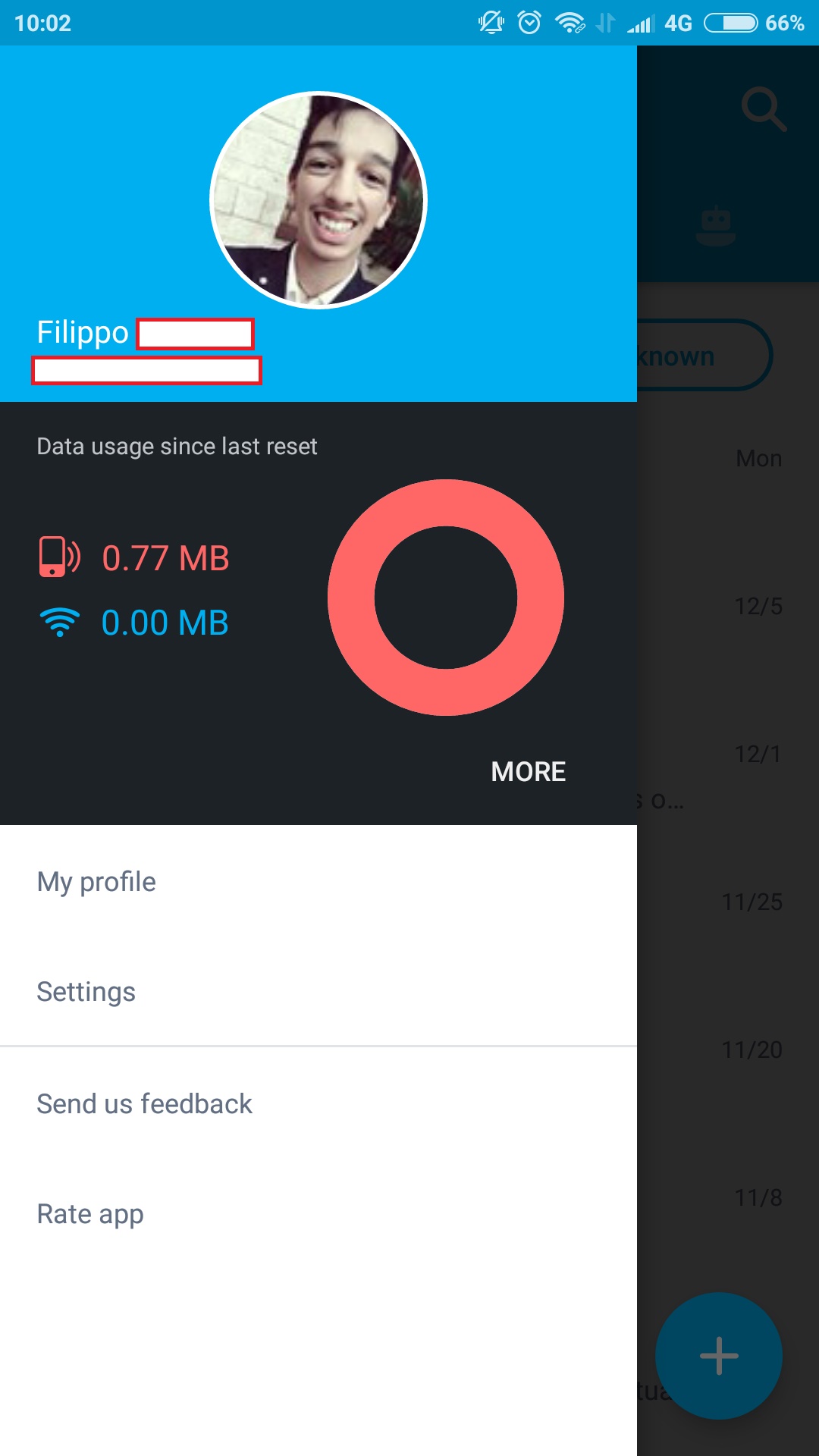Tap MORE for data usage details
This screenshot has width=819, height=1456.
528,772
